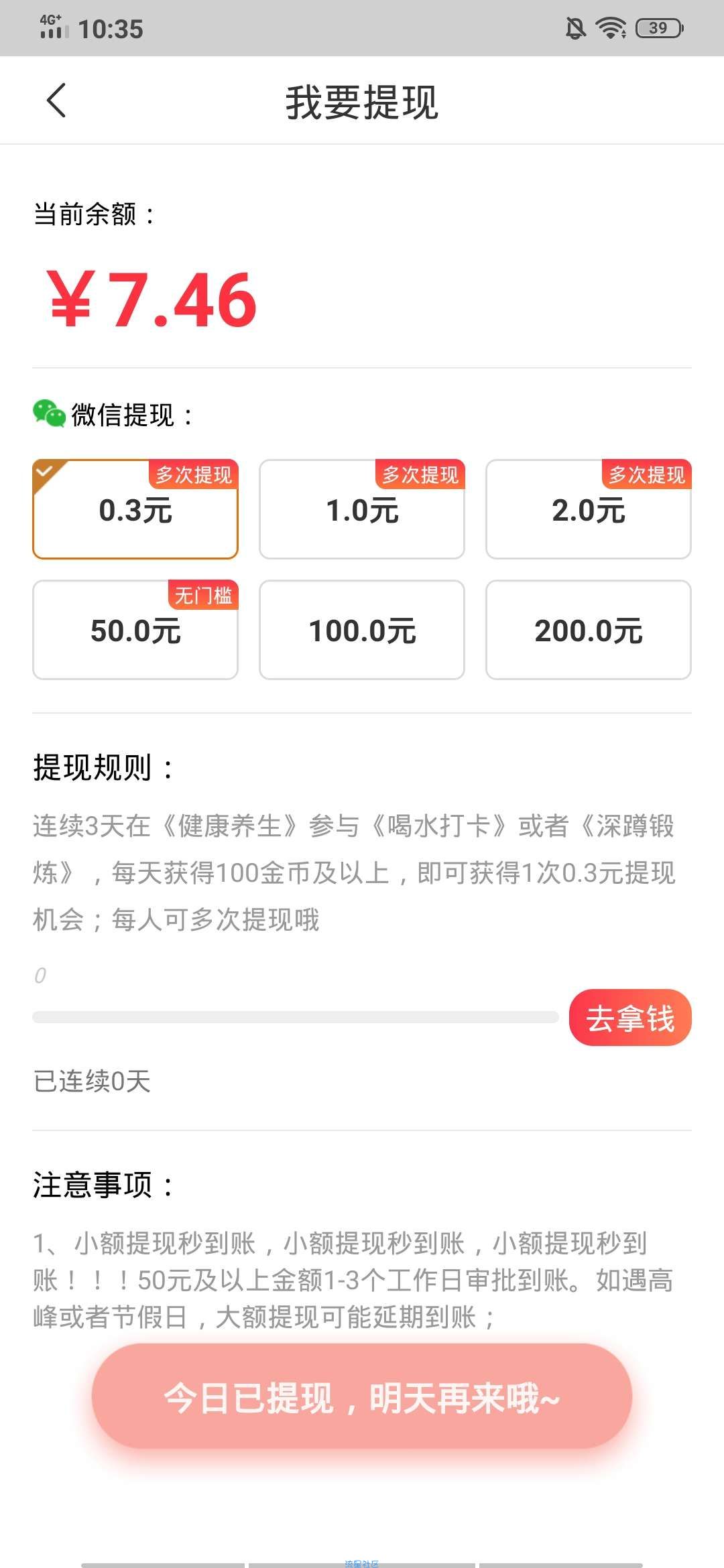This screenshot has height=1568, width=724.
Task: Go back using the top-left arrow
Action: click(56, 101)
